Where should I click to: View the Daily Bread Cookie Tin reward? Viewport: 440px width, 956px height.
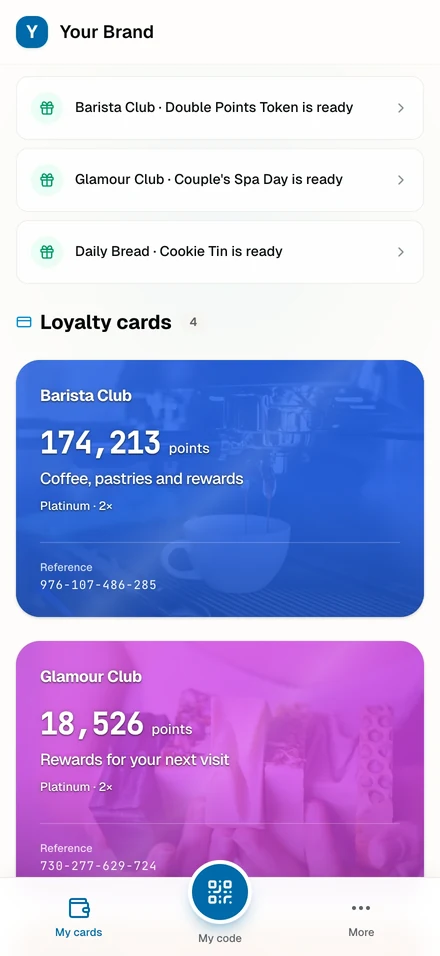(x=219, y=252)
